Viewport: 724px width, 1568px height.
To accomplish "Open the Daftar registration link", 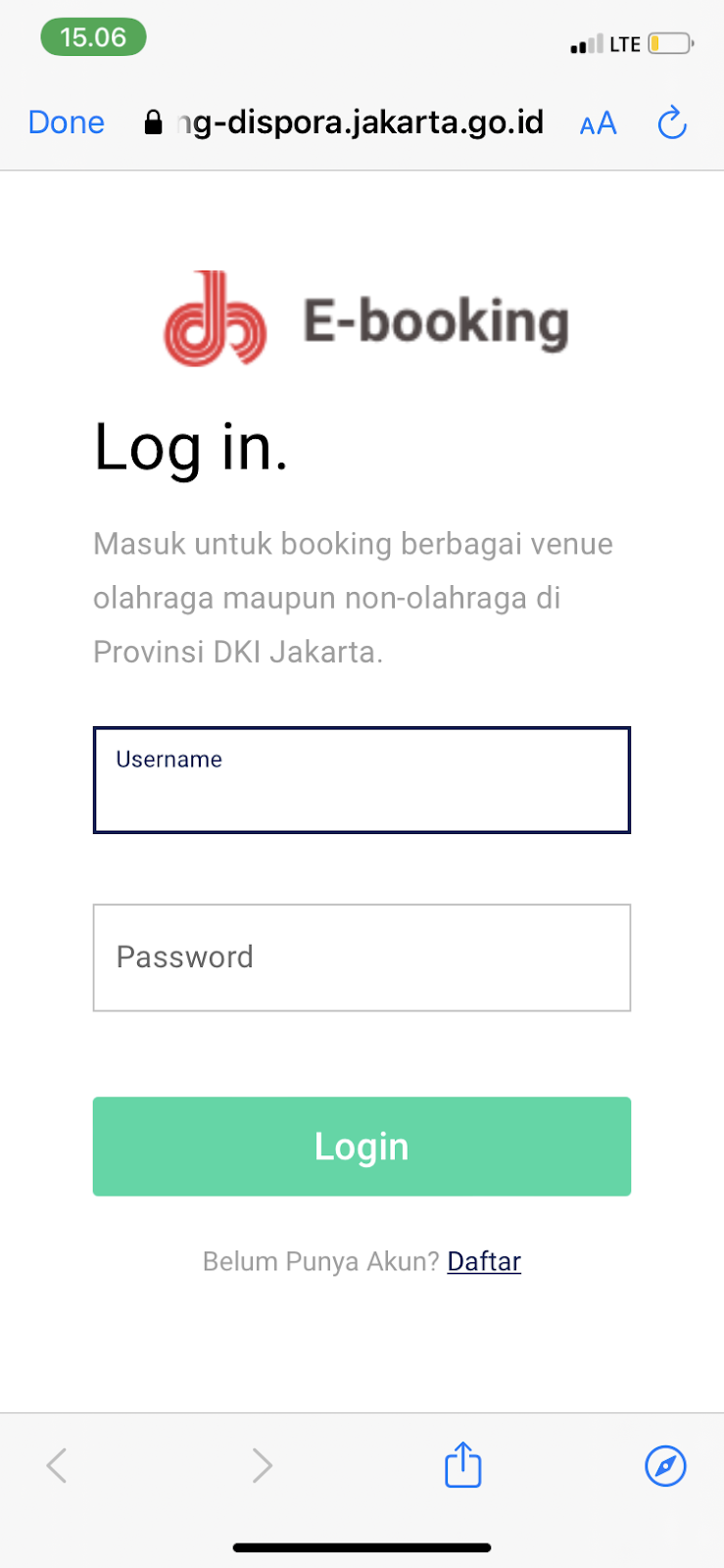I will pos(484,1261).
